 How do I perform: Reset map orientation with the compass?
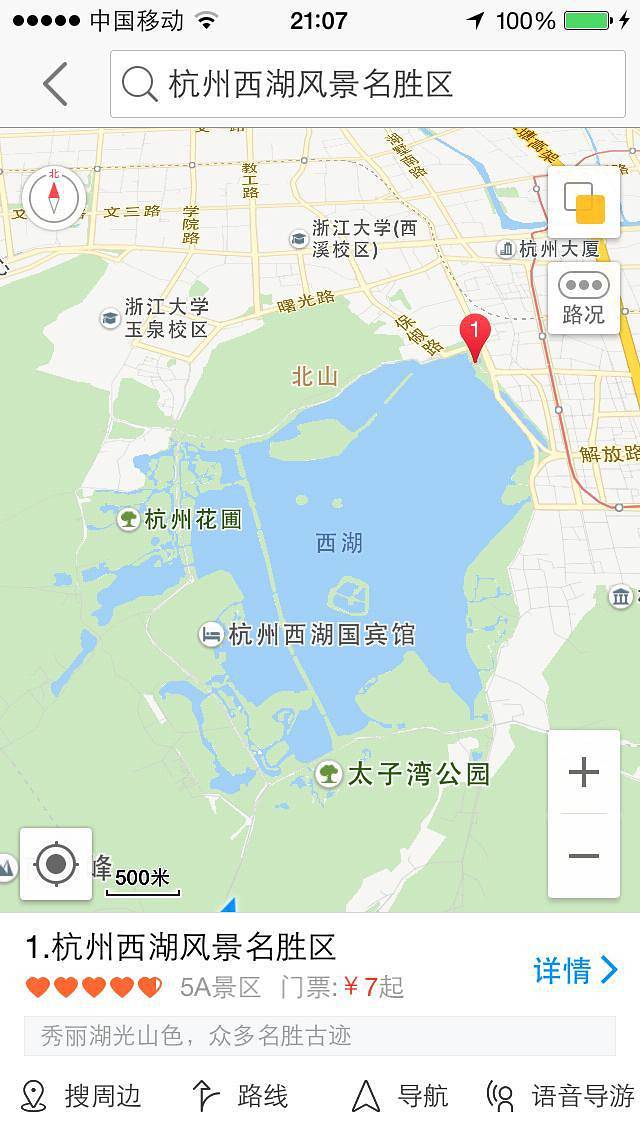tap(54, 196)
